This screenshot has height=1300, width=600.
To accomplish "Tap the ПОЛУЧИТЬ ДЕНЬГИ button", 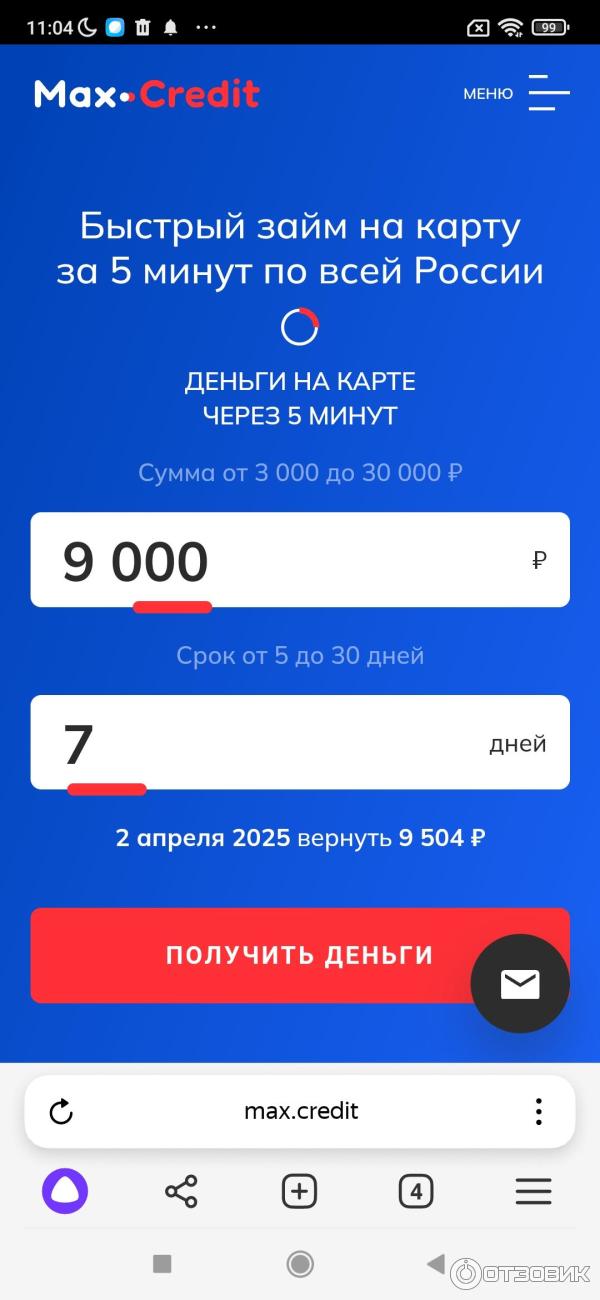I will 250,955.
